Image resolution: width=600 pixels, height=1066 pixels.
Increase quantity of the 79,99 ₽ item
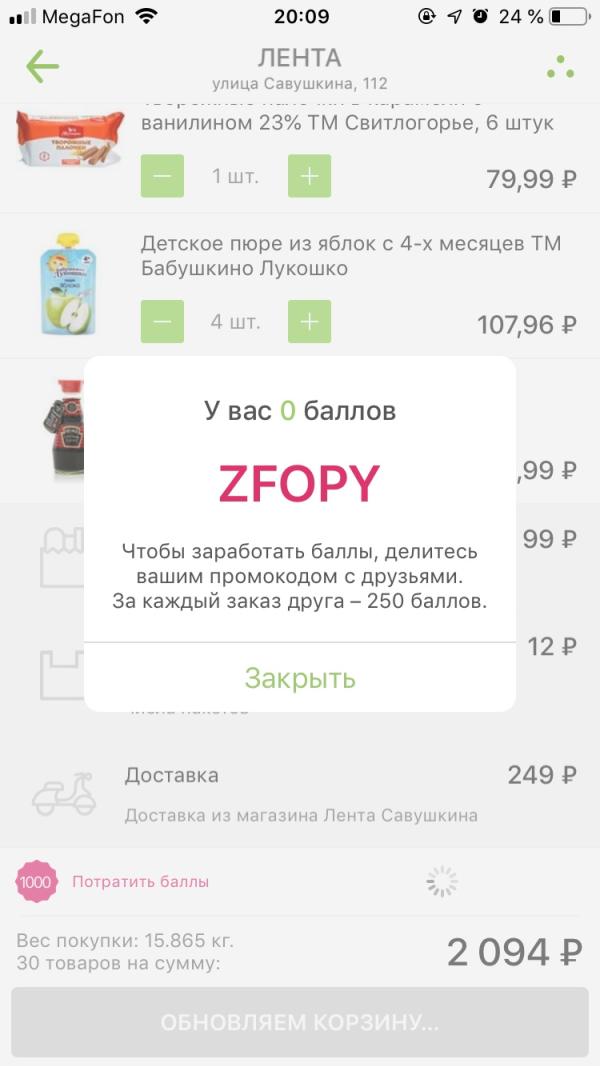pos(309,176)
